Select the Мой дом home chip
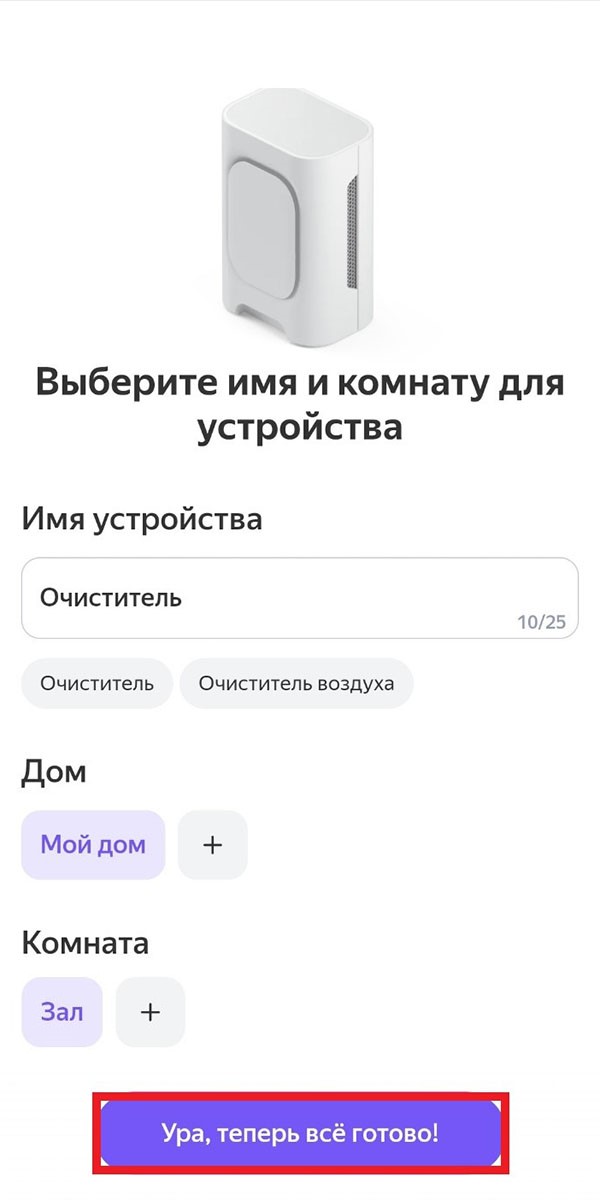 pos(93,845)
